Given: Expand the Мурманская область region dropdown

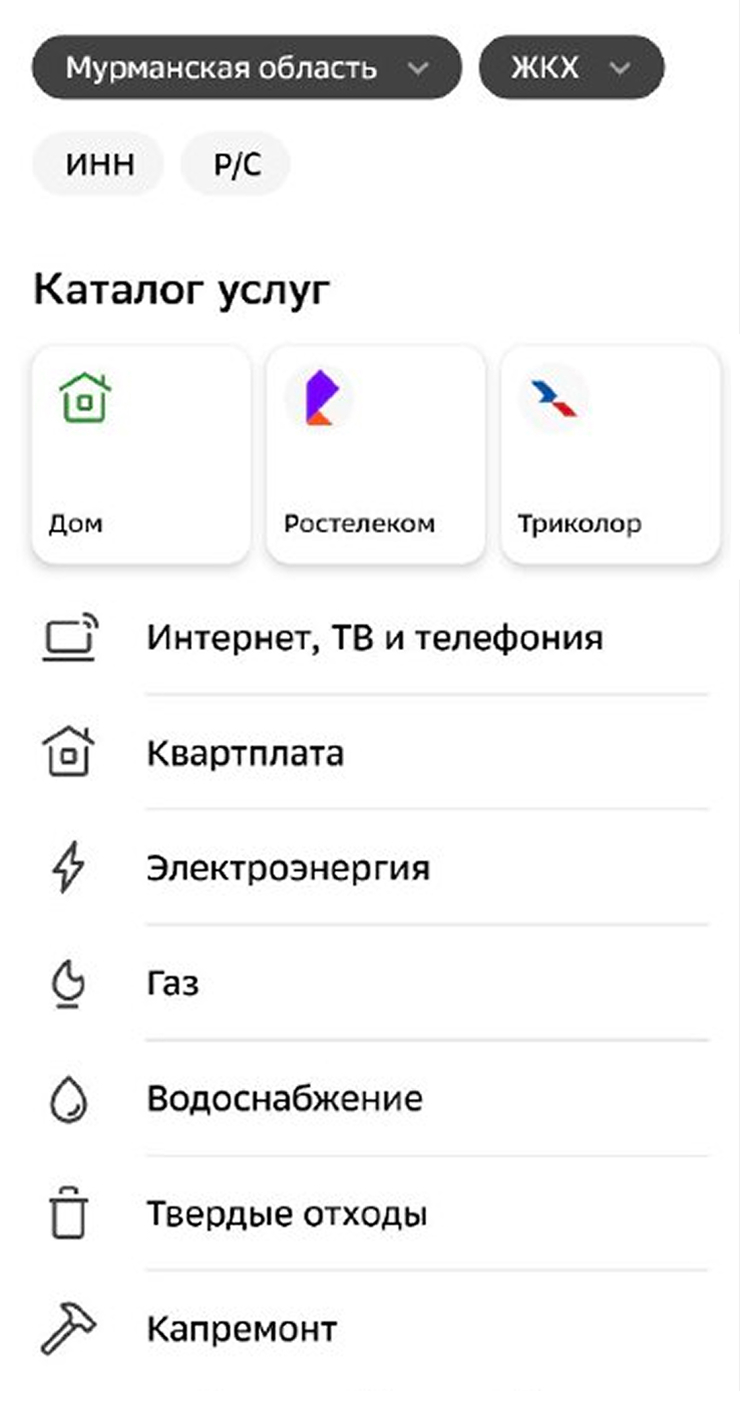Looking at the screenshot, I should [x=246, y=68].
